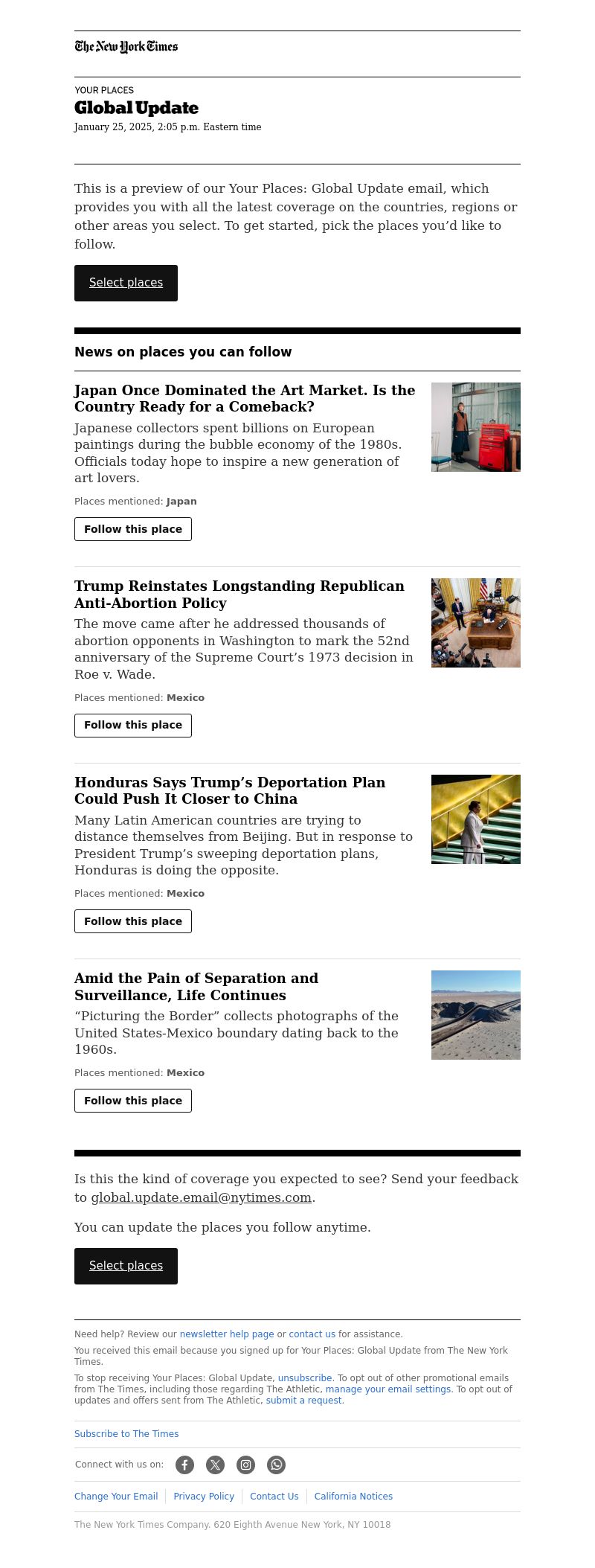The height and width of the screenshot is (1568, 595).
Task: Open the Privacy Policy link
Action: coord(204,1497)
